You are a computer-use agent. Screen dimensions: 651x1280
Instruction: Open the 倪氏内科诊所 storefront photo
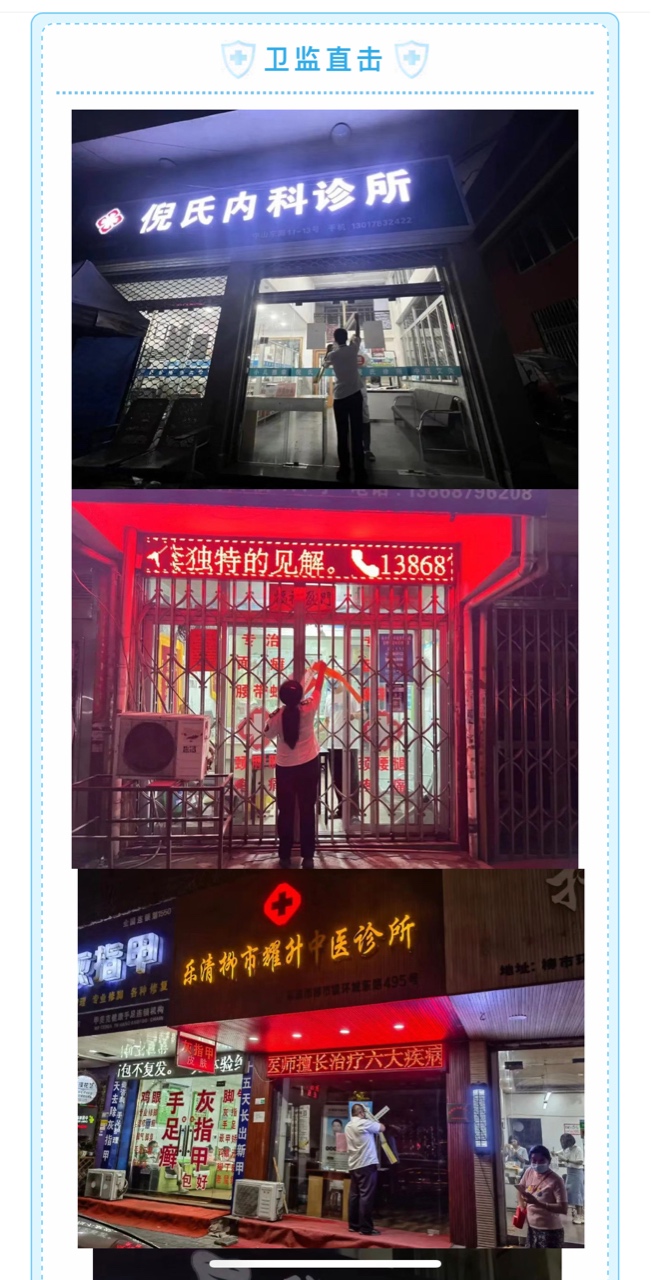(324, 299)
